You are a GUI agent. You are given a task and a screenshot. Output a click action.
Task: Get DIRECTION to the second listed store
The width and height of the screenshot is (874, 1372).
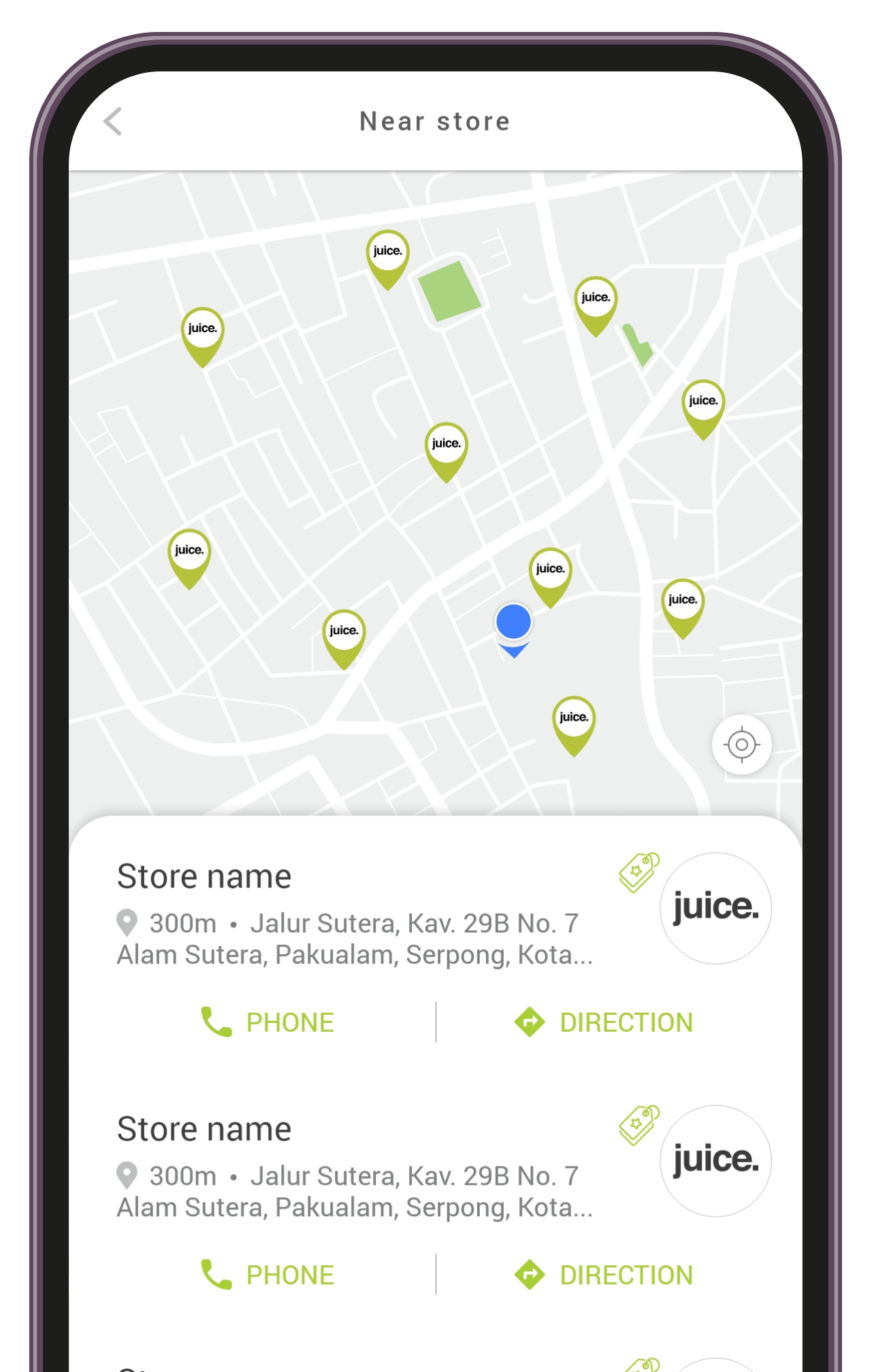click(x=604, y=1275)
